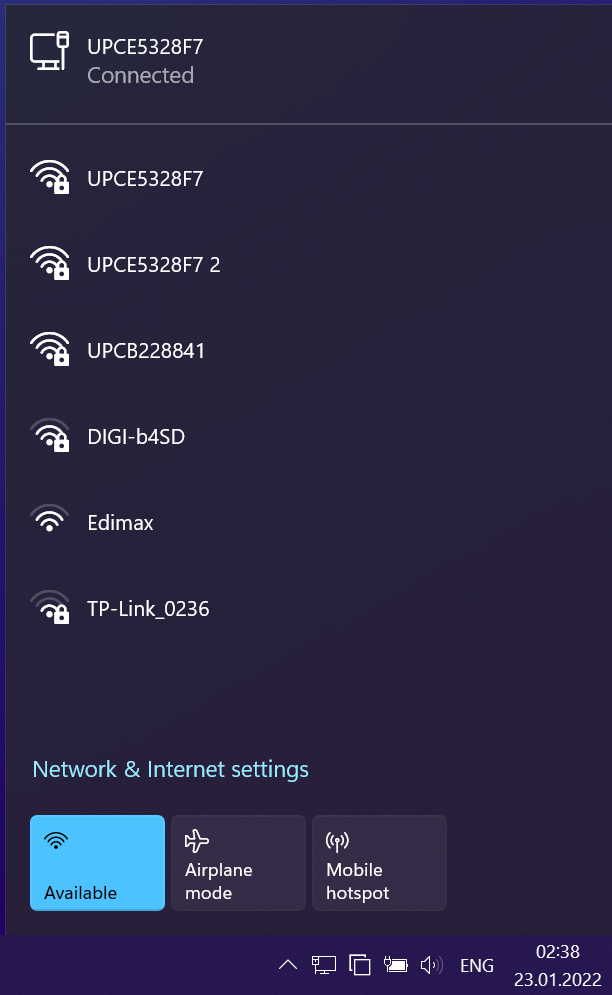Switch the ENG input language
The height and width of the screenshot is (995, 612).
point(477,966)
